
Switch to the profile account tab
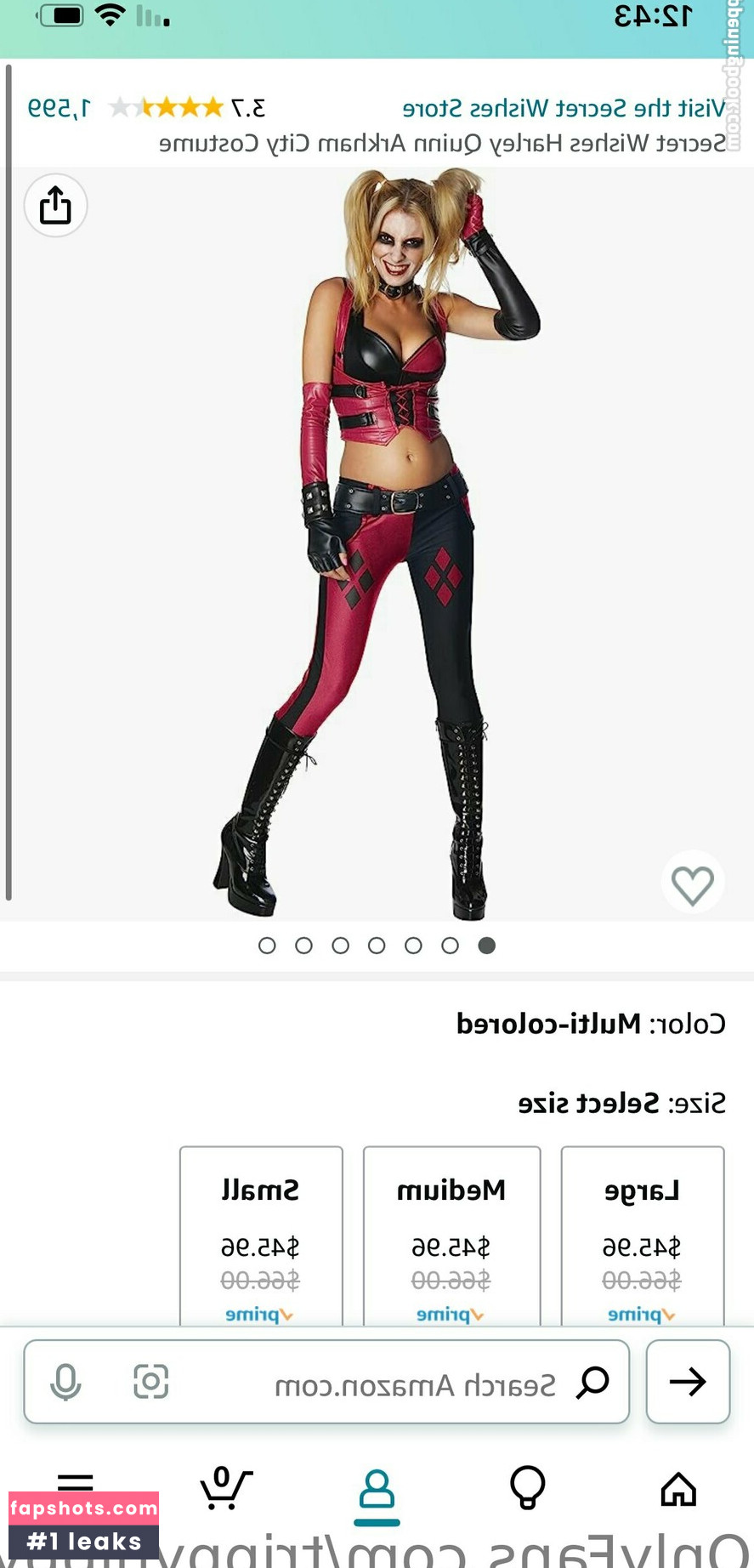click(x=377, y=1491)
